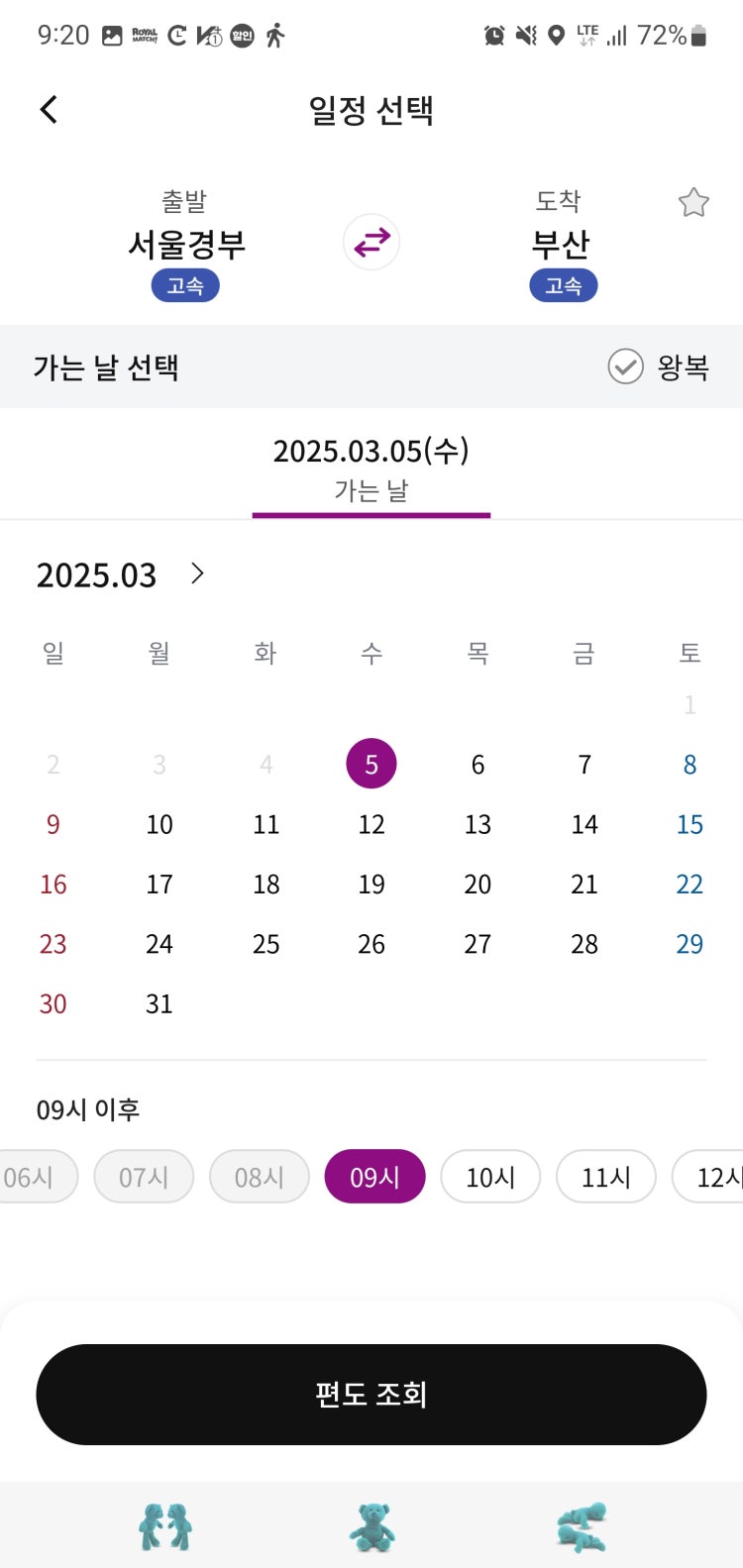Choose March 31 on the calendar
This screenshot has height=1568, width=743.
159,1003
